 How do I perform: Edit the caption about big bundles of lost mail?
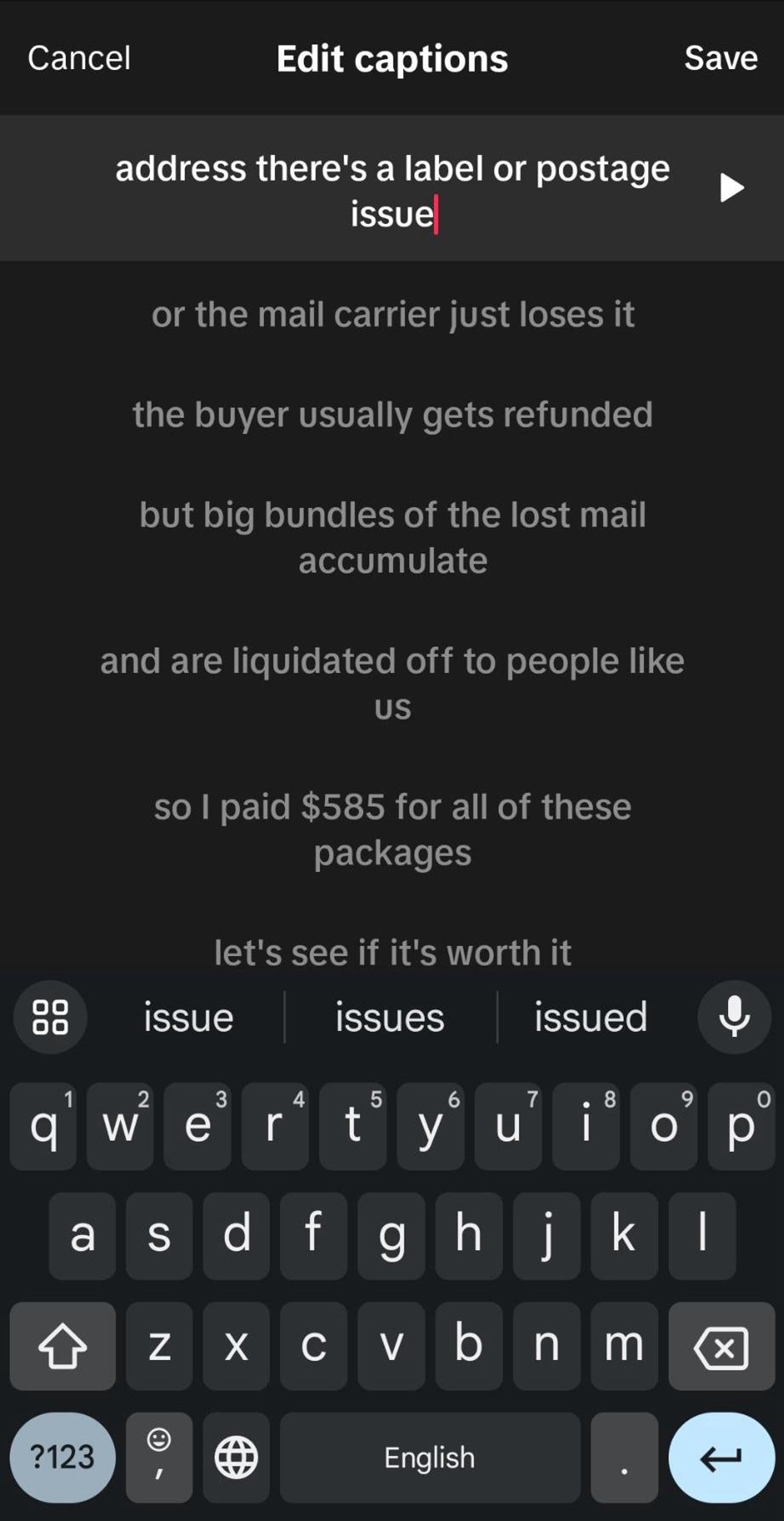coord(393,537)
